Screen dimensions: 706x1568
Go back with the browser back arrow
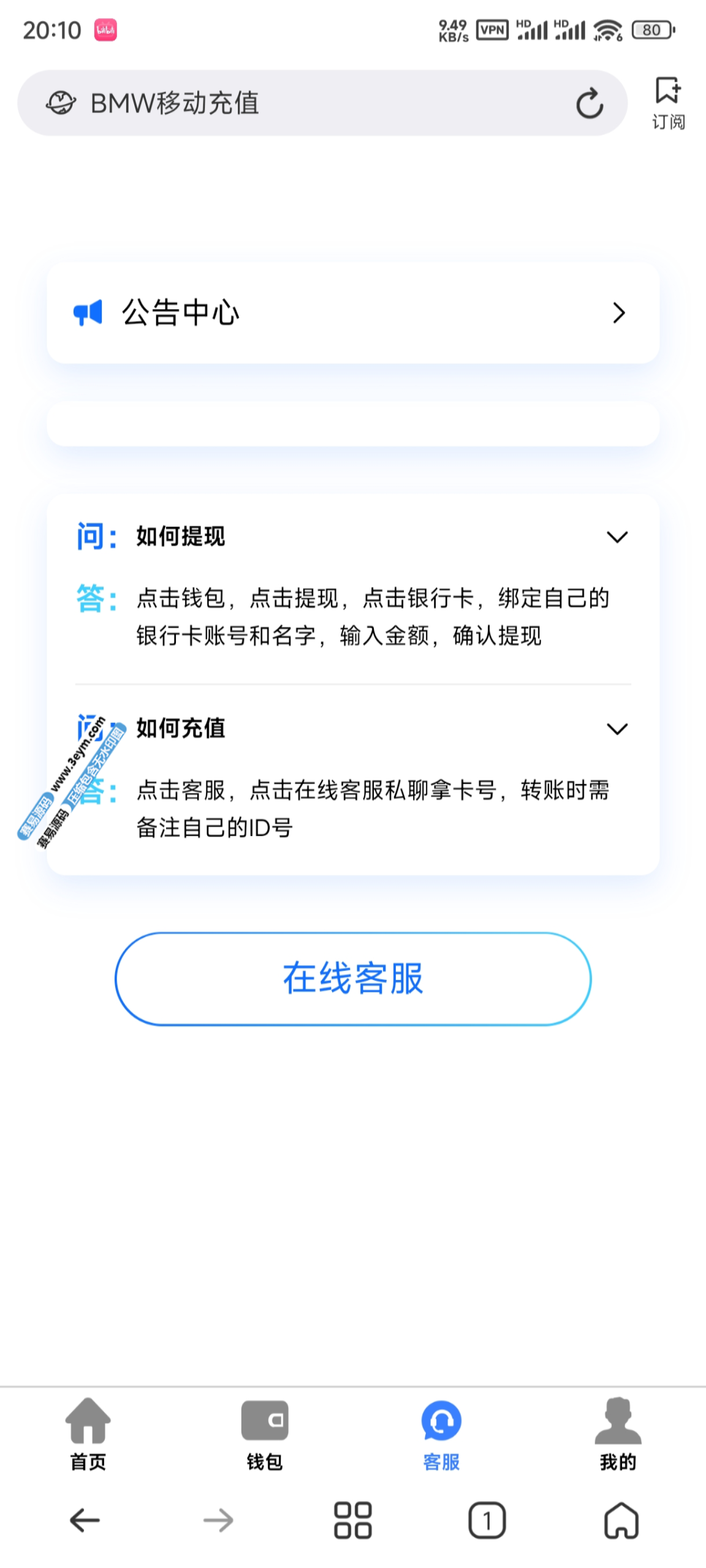click(x=85, y=1520)
